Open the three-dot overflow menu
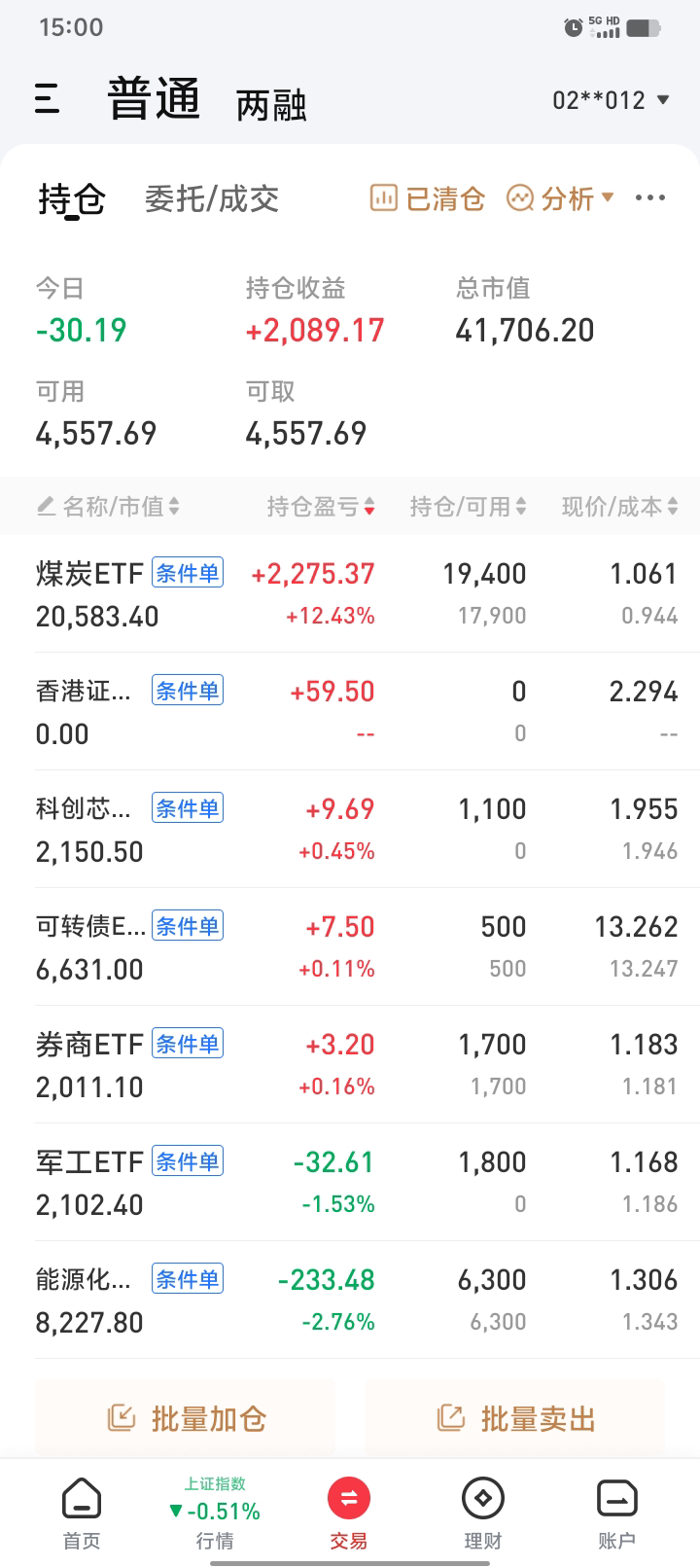 click(x=649, y=198)
